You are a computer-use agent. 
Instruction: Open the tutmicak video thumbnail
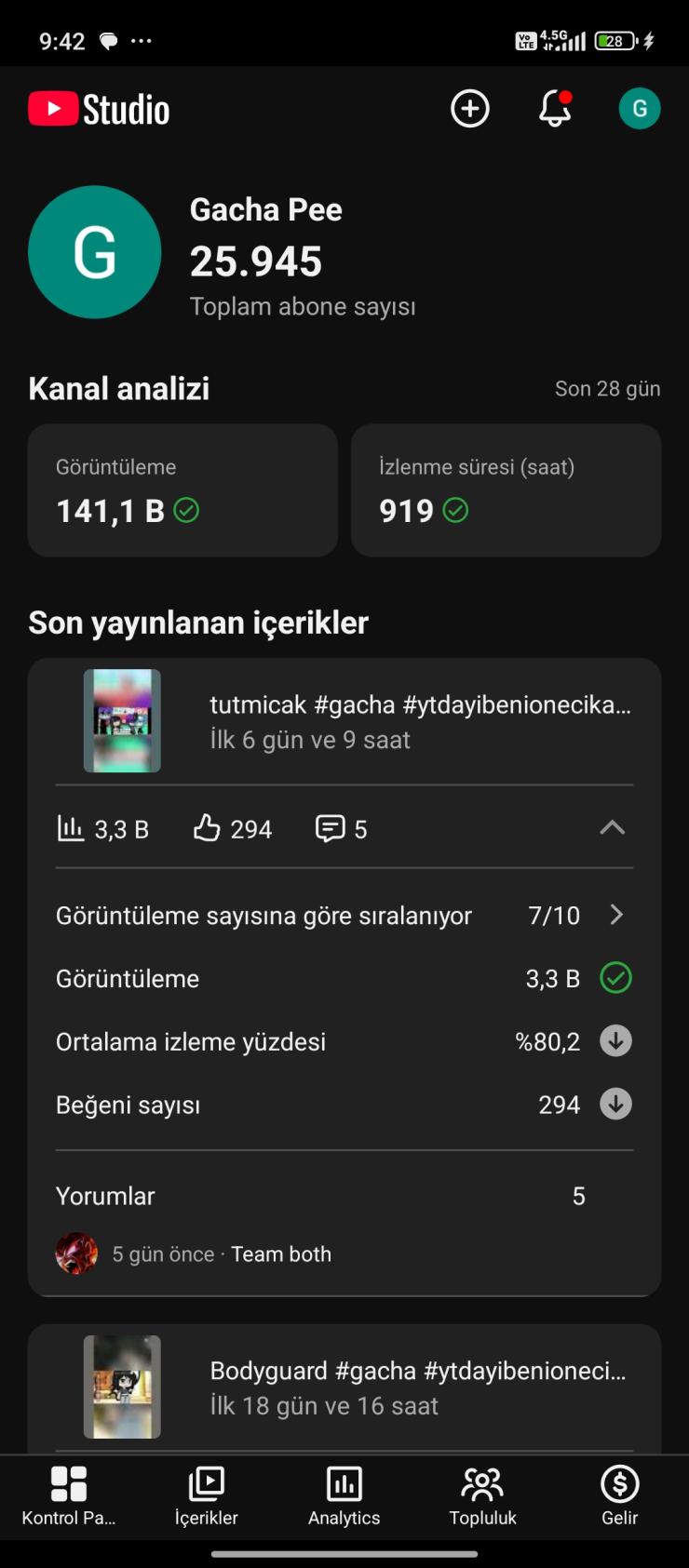click(121, 719)
